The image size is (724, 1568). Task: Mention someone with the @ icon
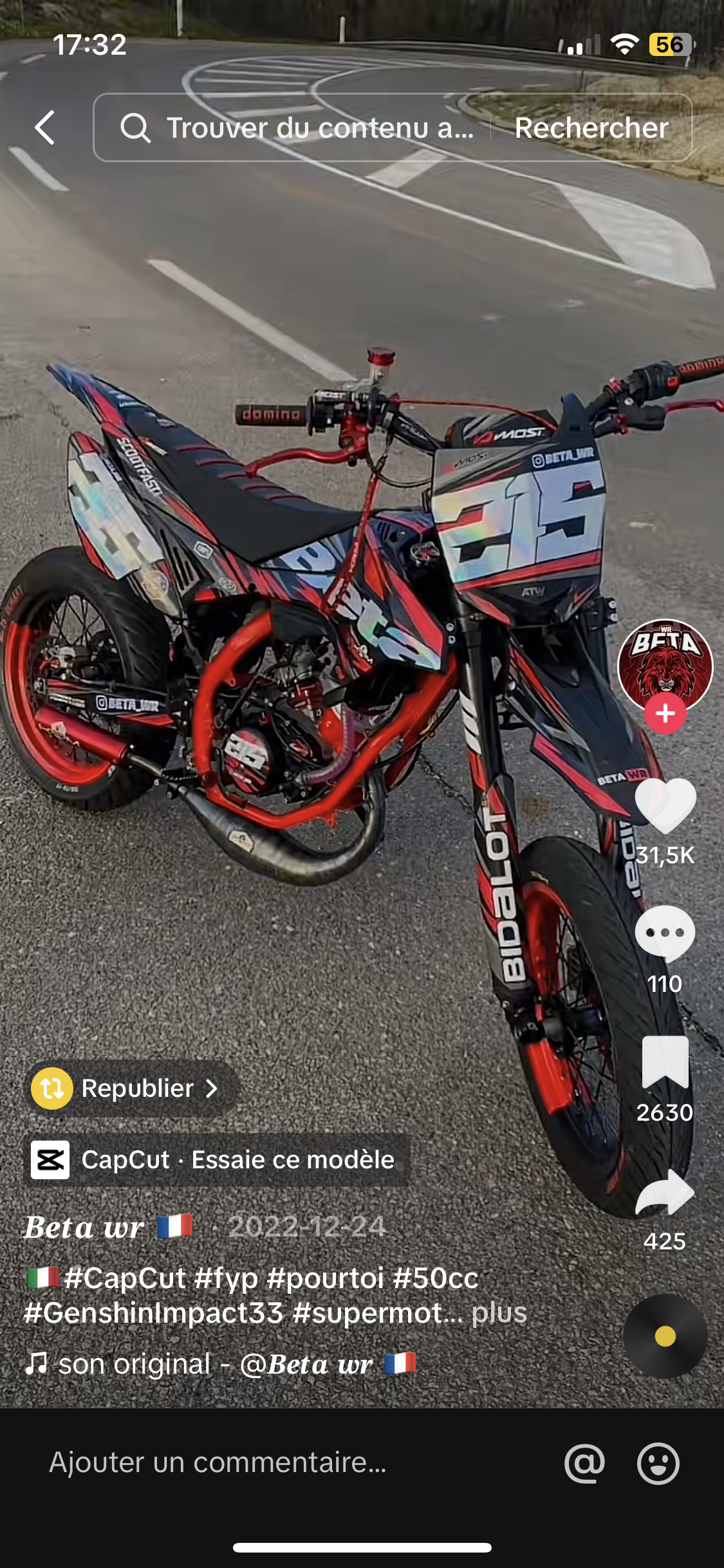click(584, 1462)
